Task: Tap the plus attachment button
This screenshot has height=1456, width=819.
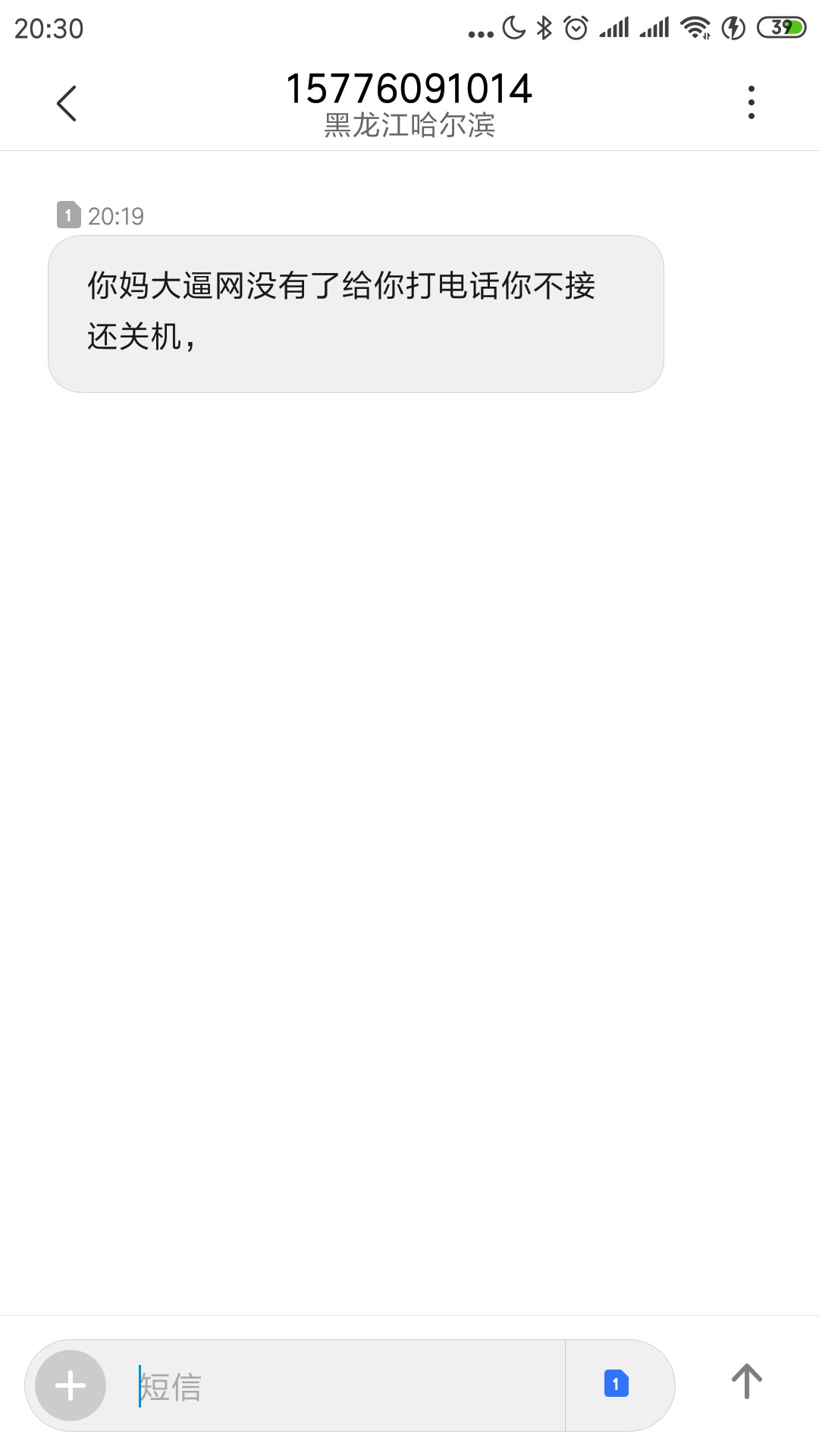Action: tap(71, 1385)
